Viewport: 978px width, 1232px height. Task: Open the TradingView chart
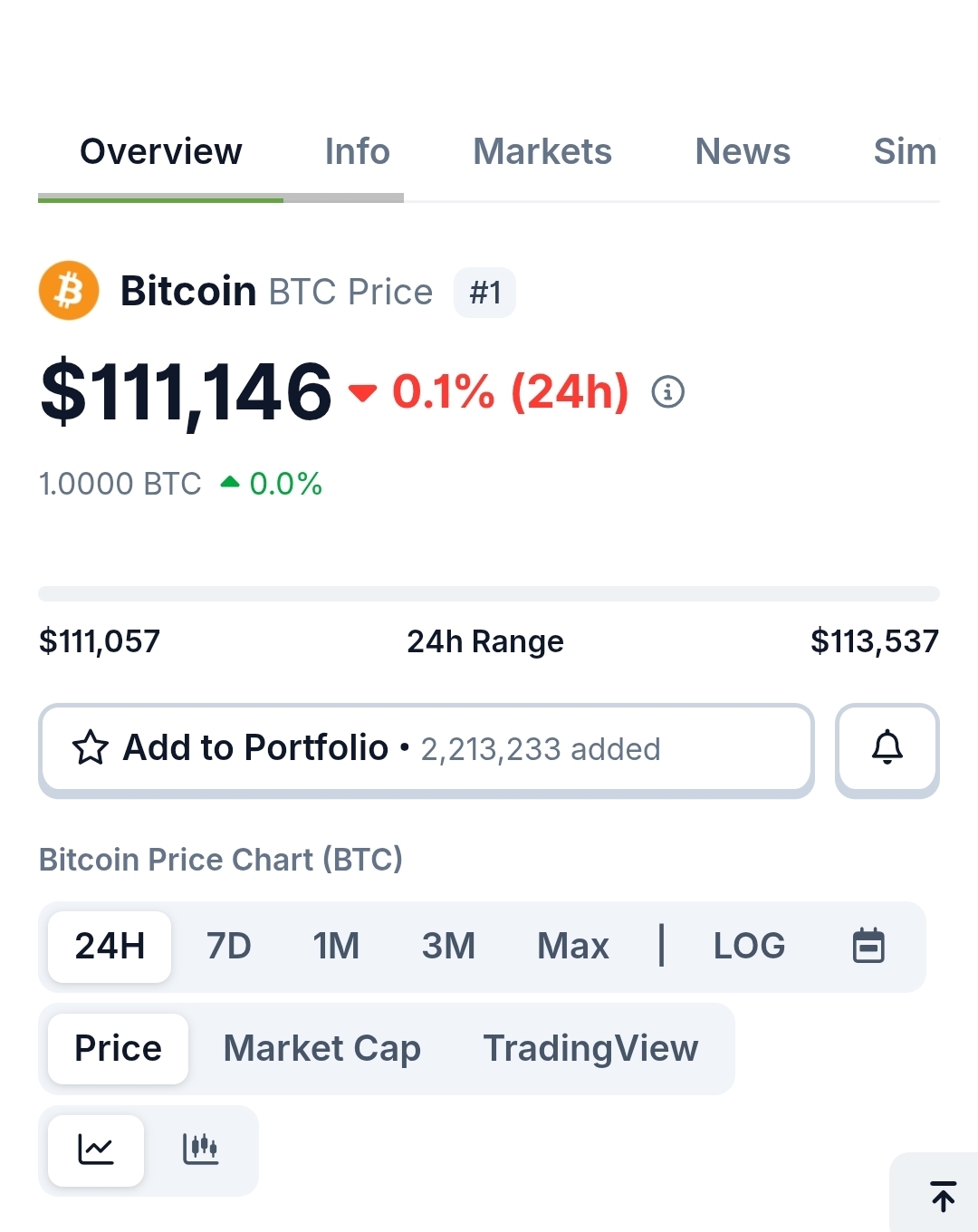click(590, 1049)
